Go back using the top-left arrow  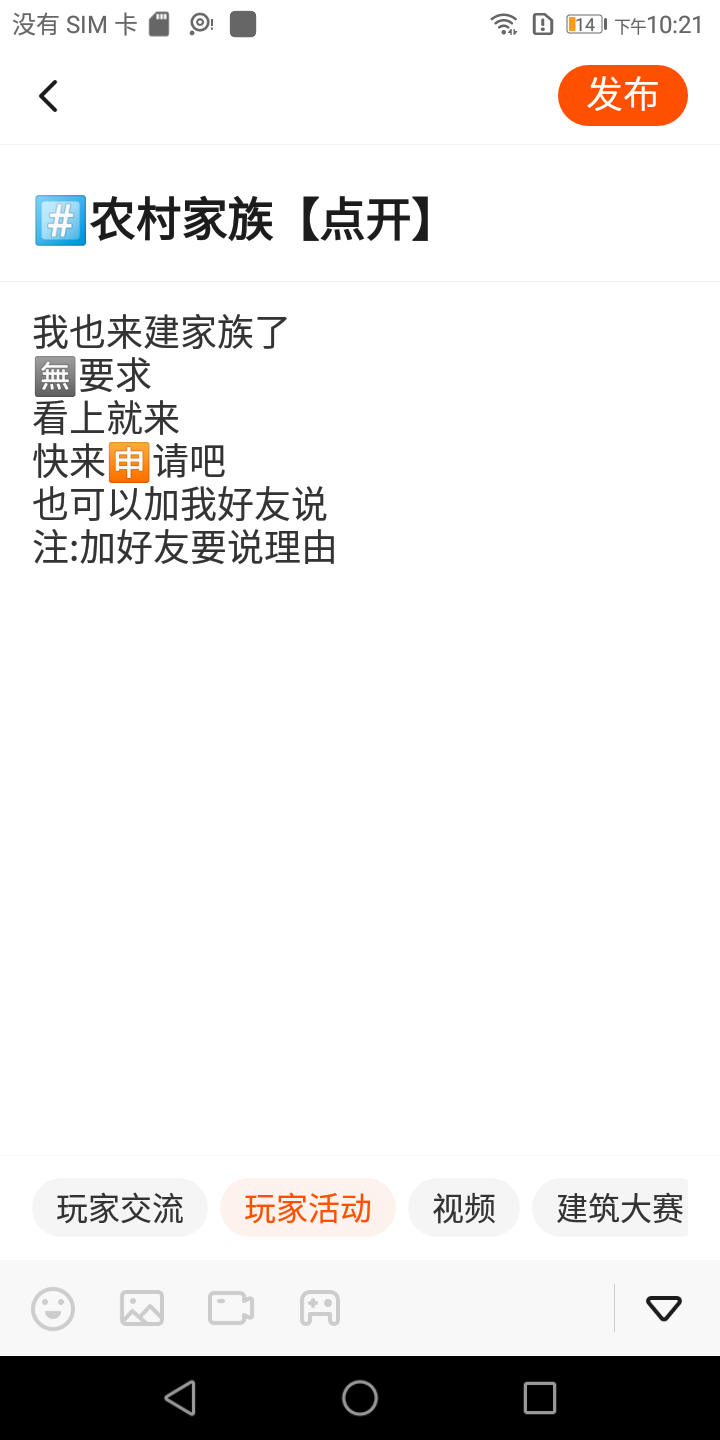click(x=48, y=96)
